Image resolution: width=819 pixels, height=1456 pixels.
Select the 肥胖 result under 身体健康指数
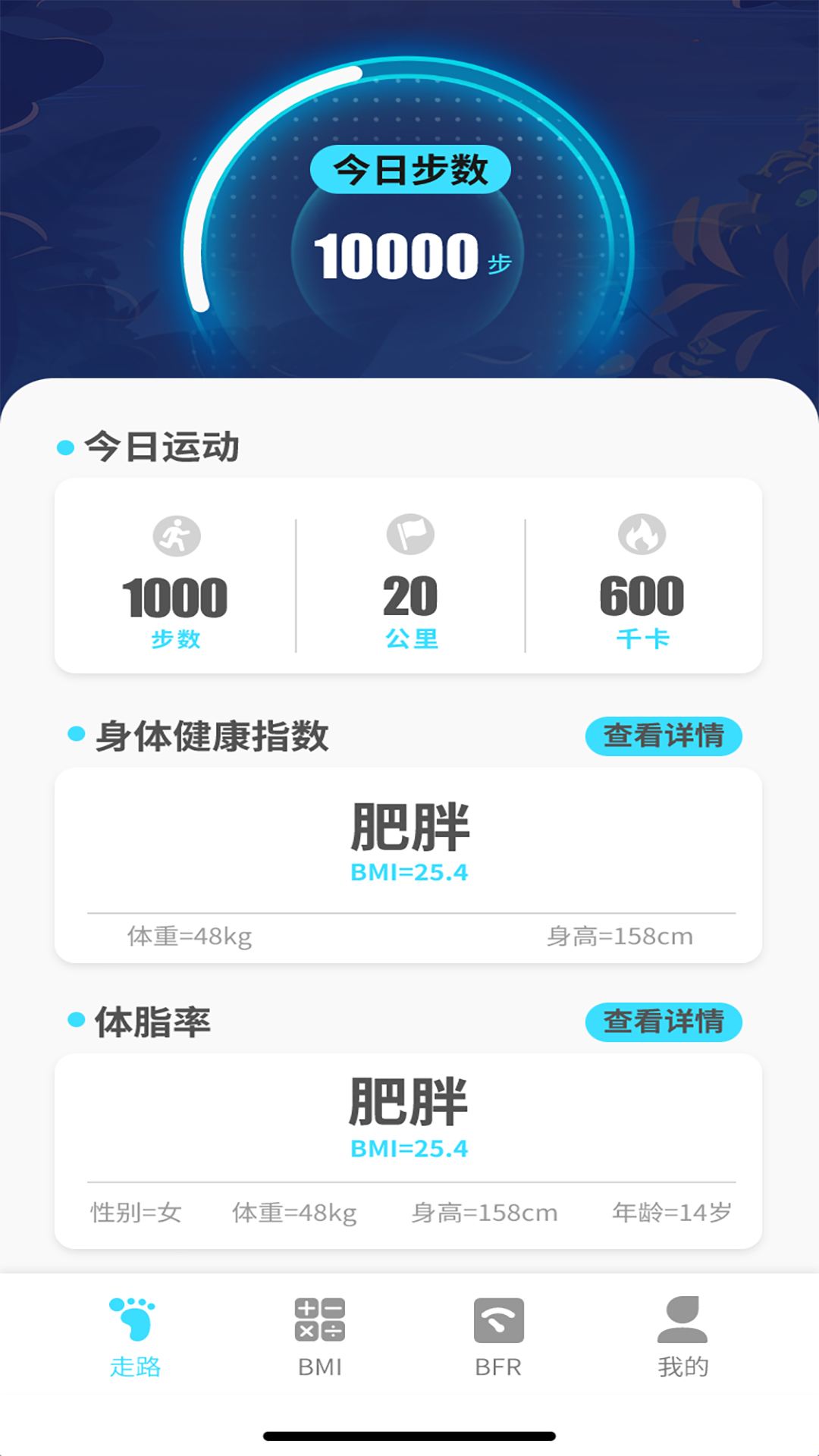409,827
